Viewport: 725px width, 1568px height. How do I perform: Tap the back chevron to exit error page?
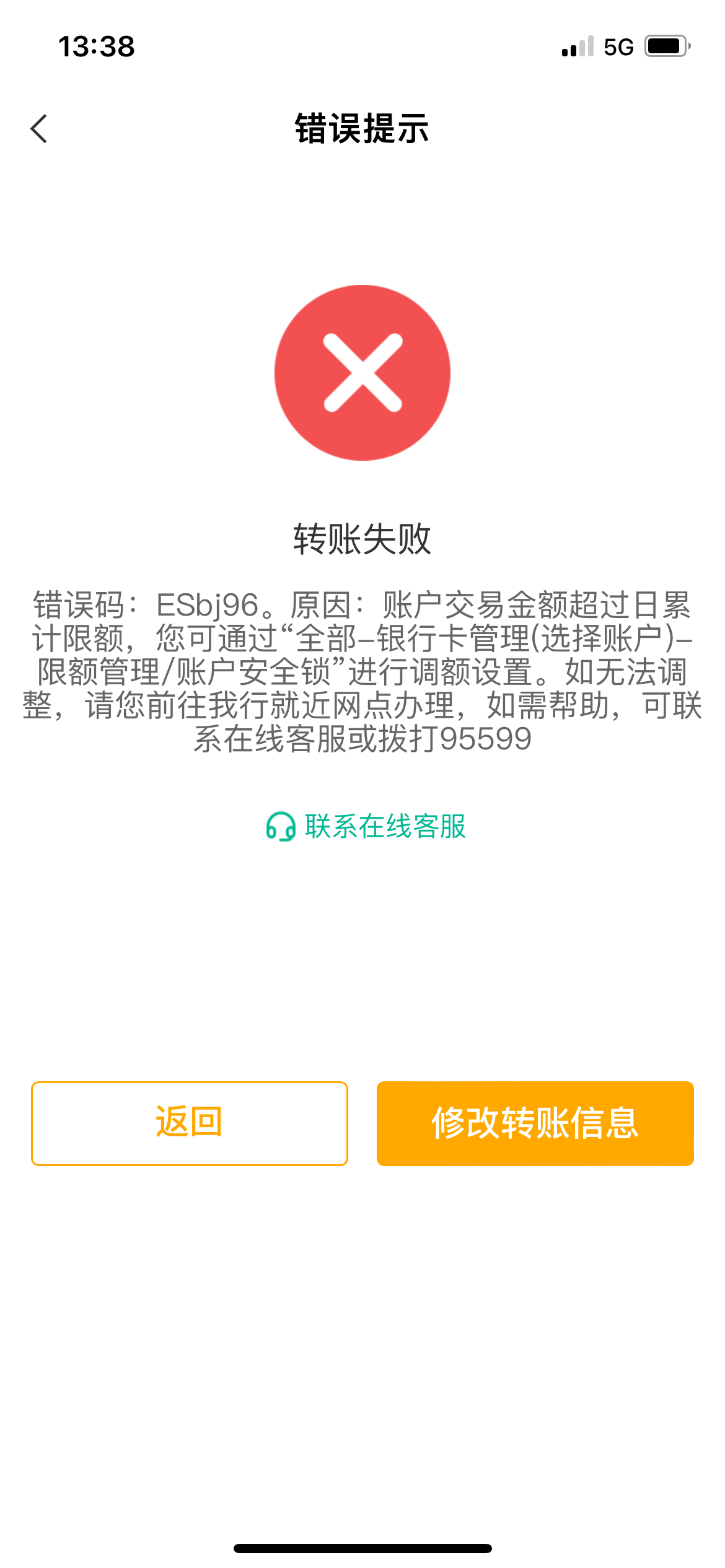coord(38,129)
